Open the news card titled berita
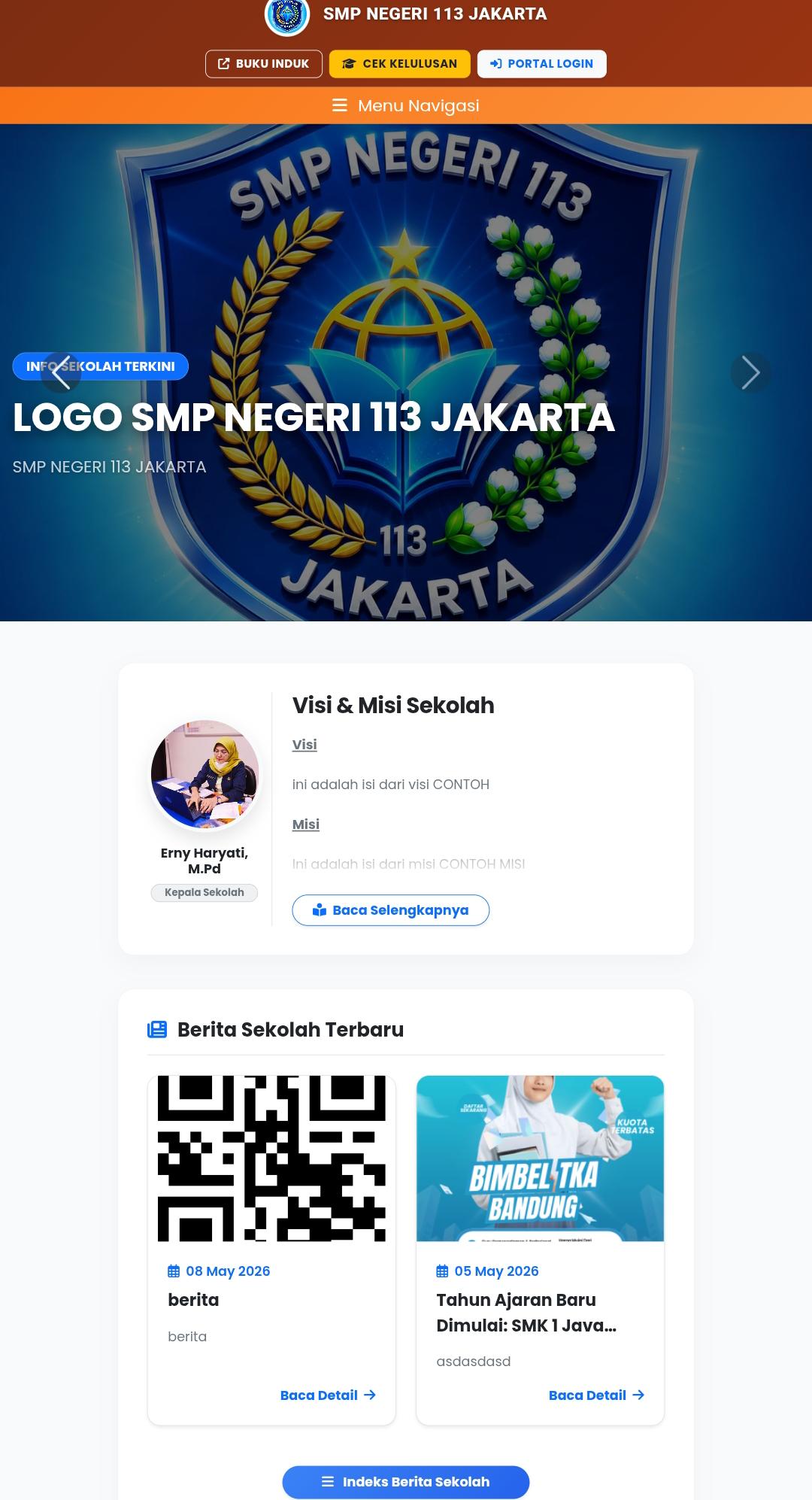Image resolution: width=812 pixels, height=1500 pixels. [271, 1250]
